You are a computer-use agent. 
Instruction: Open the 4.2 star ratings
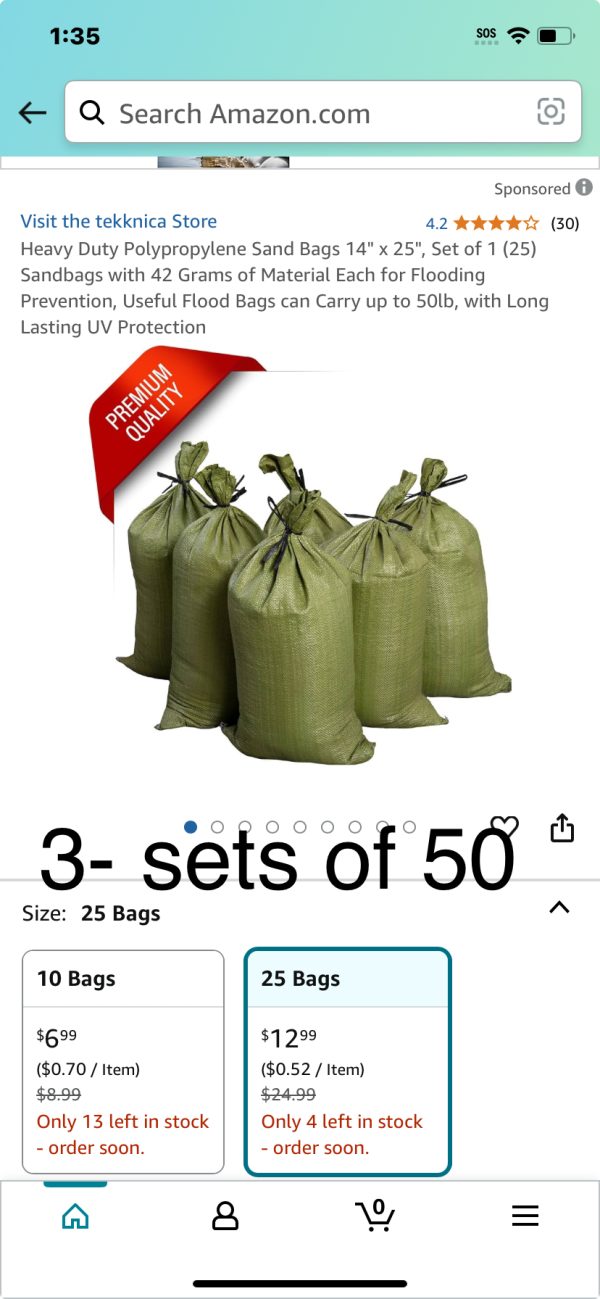(495, 223)
